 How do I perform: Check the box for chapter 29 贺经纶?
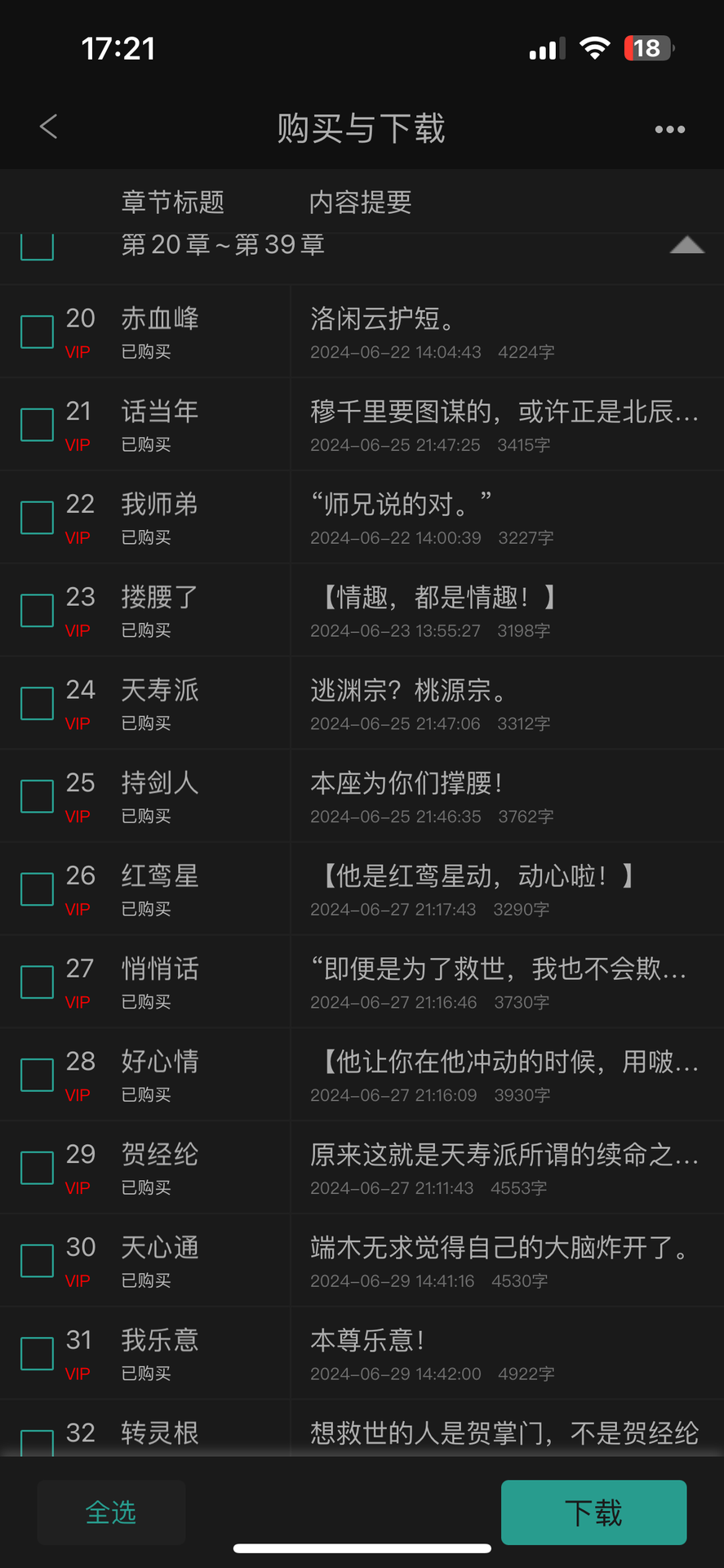(37, 1168)
